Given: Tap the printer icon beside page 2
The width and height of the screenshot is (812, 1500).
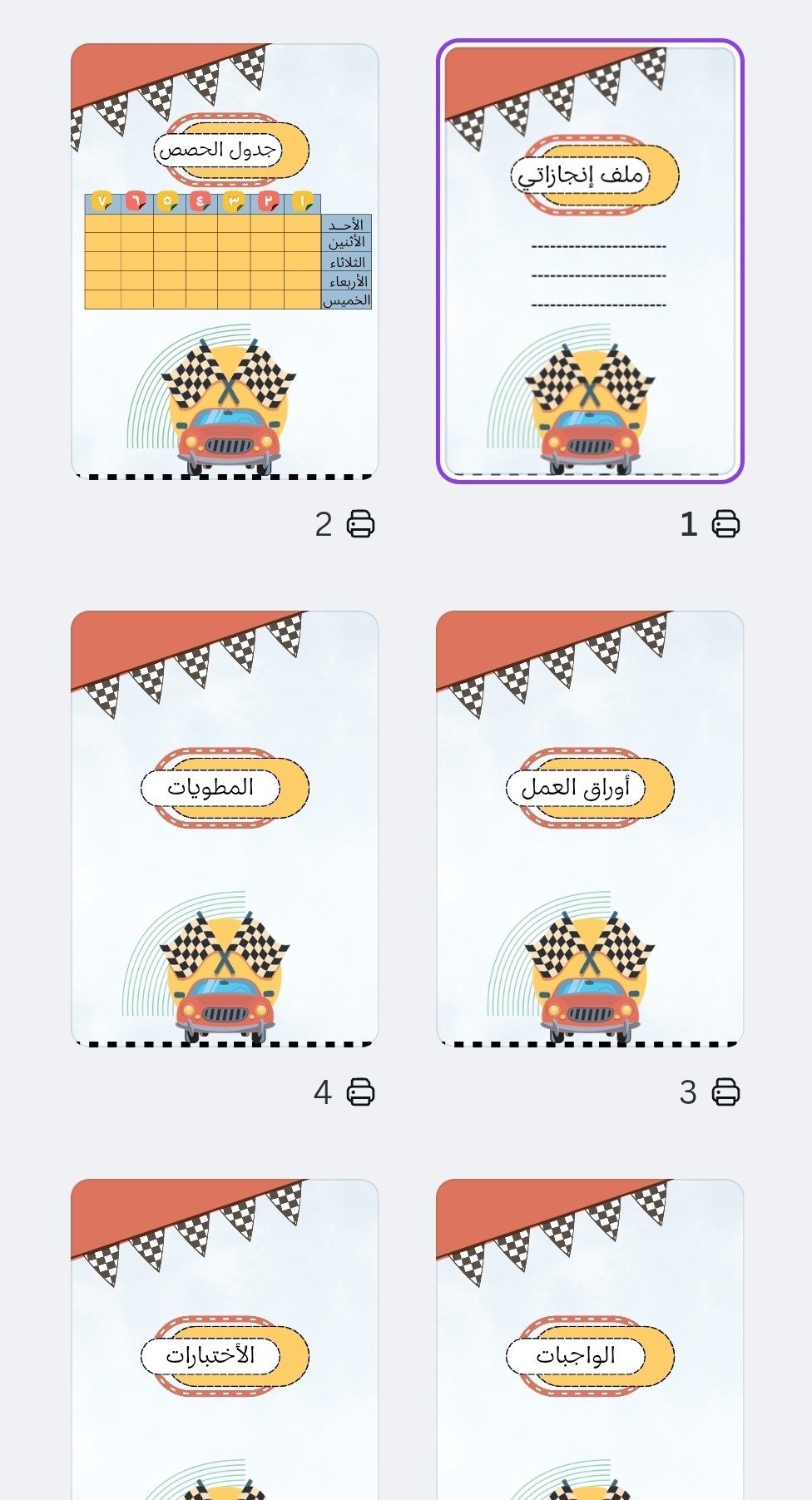Looking at the screenshot, I should 360,524.
